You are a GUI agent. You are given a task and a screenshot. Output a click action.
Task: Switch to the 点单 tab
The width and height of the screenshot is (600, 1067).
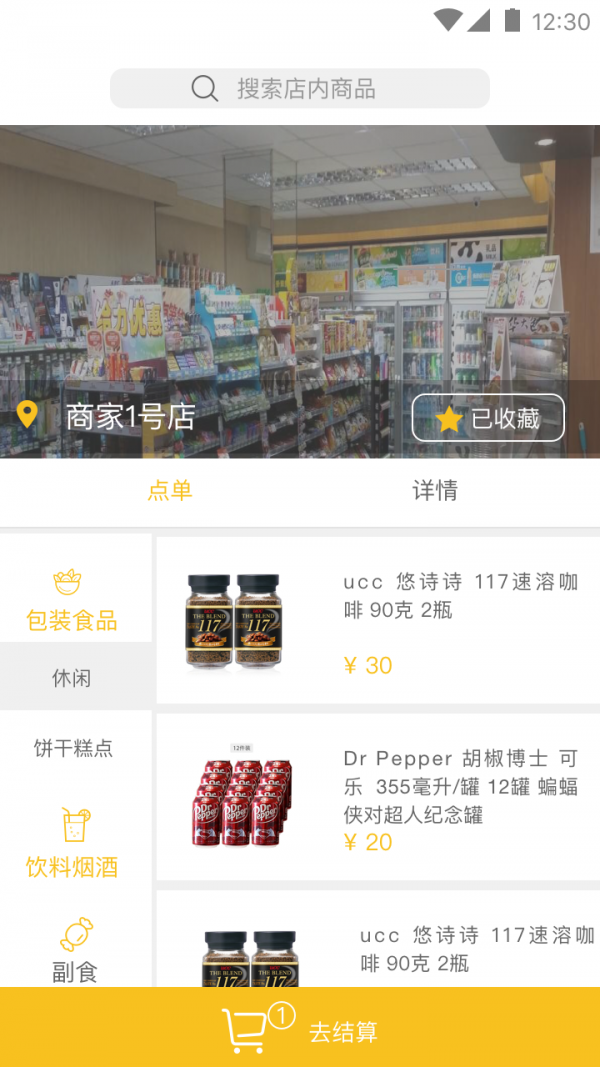click(x=170, y=490)
